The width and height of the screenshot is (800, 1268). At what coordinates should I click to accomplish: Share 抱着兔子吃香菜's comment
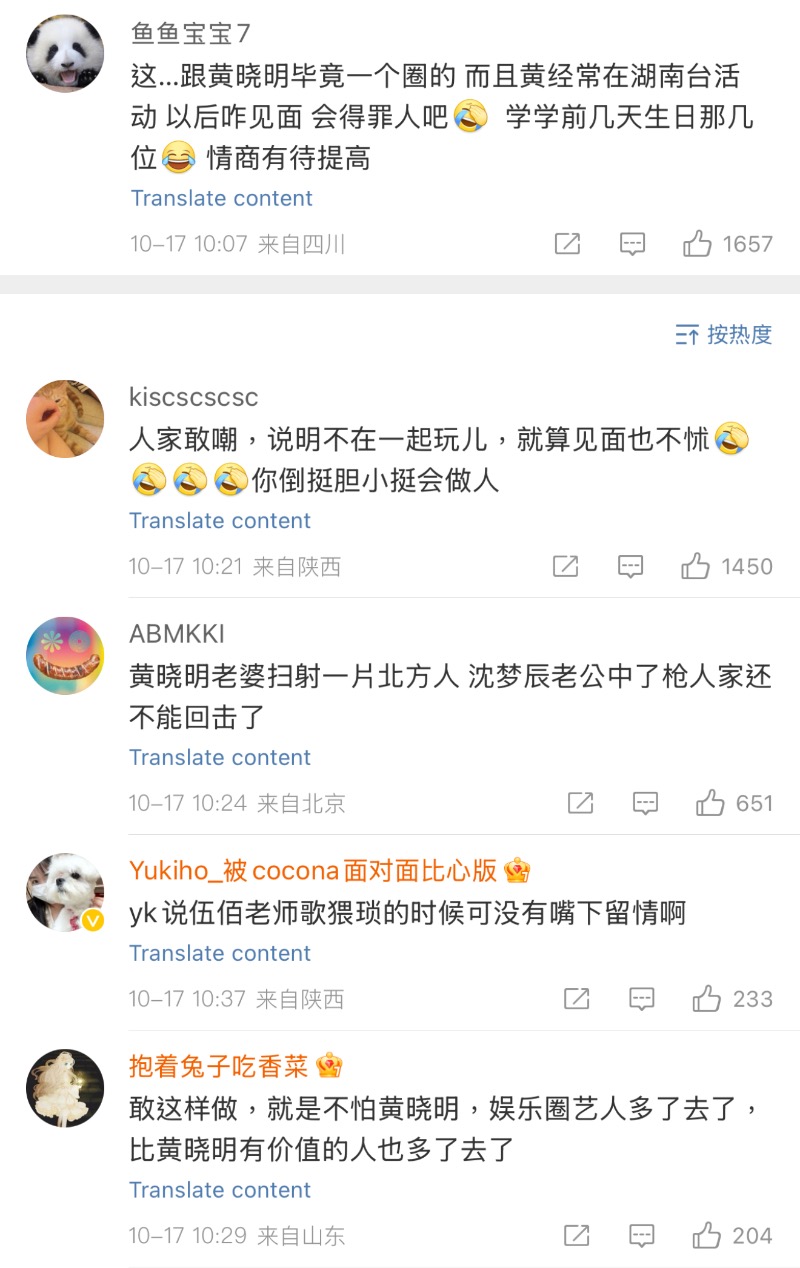[577, 1235]
